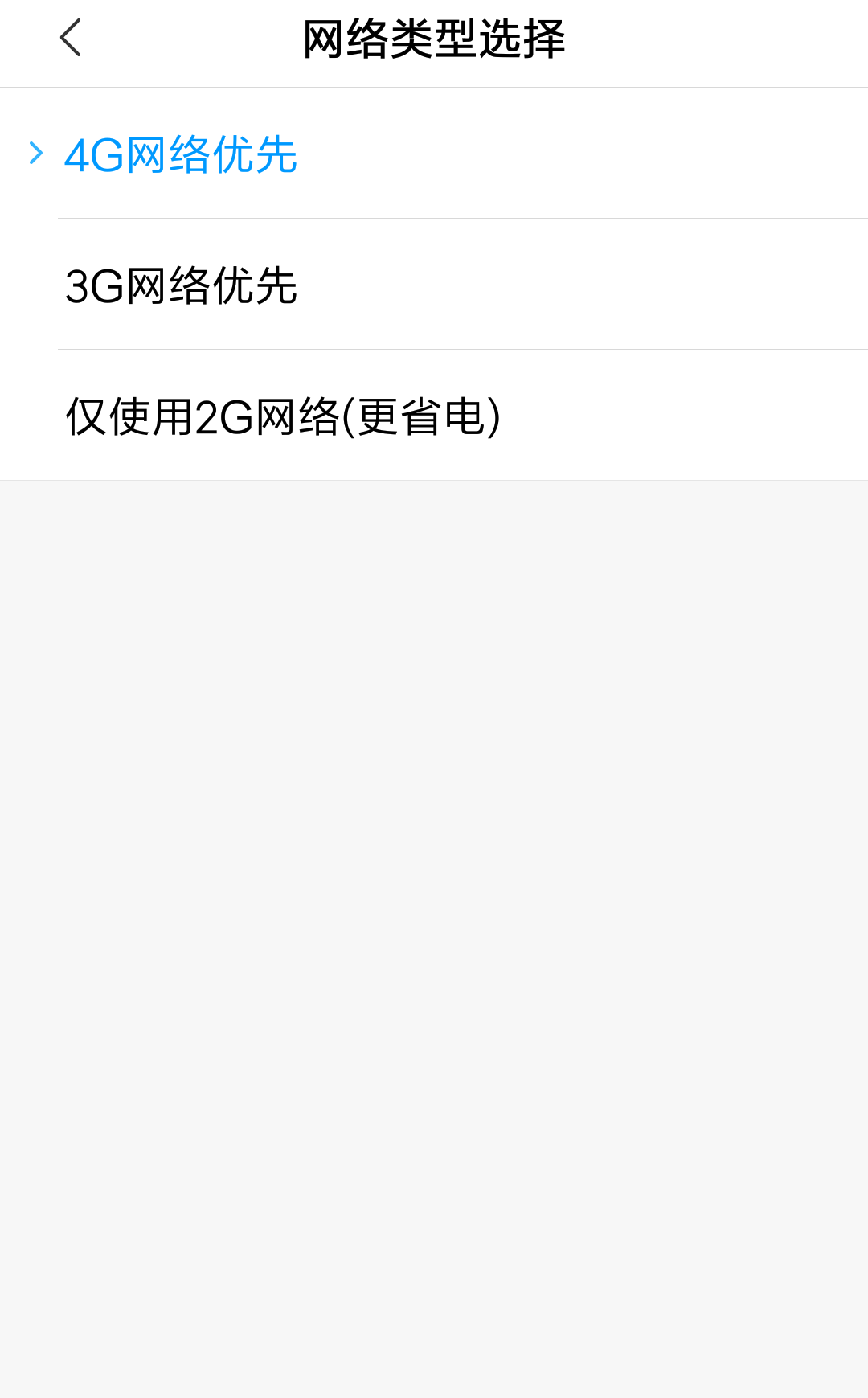Select the 4G网络优先 option
Image resolution: width=868 pixels, height=1398 pixels.
click(434, 153)
